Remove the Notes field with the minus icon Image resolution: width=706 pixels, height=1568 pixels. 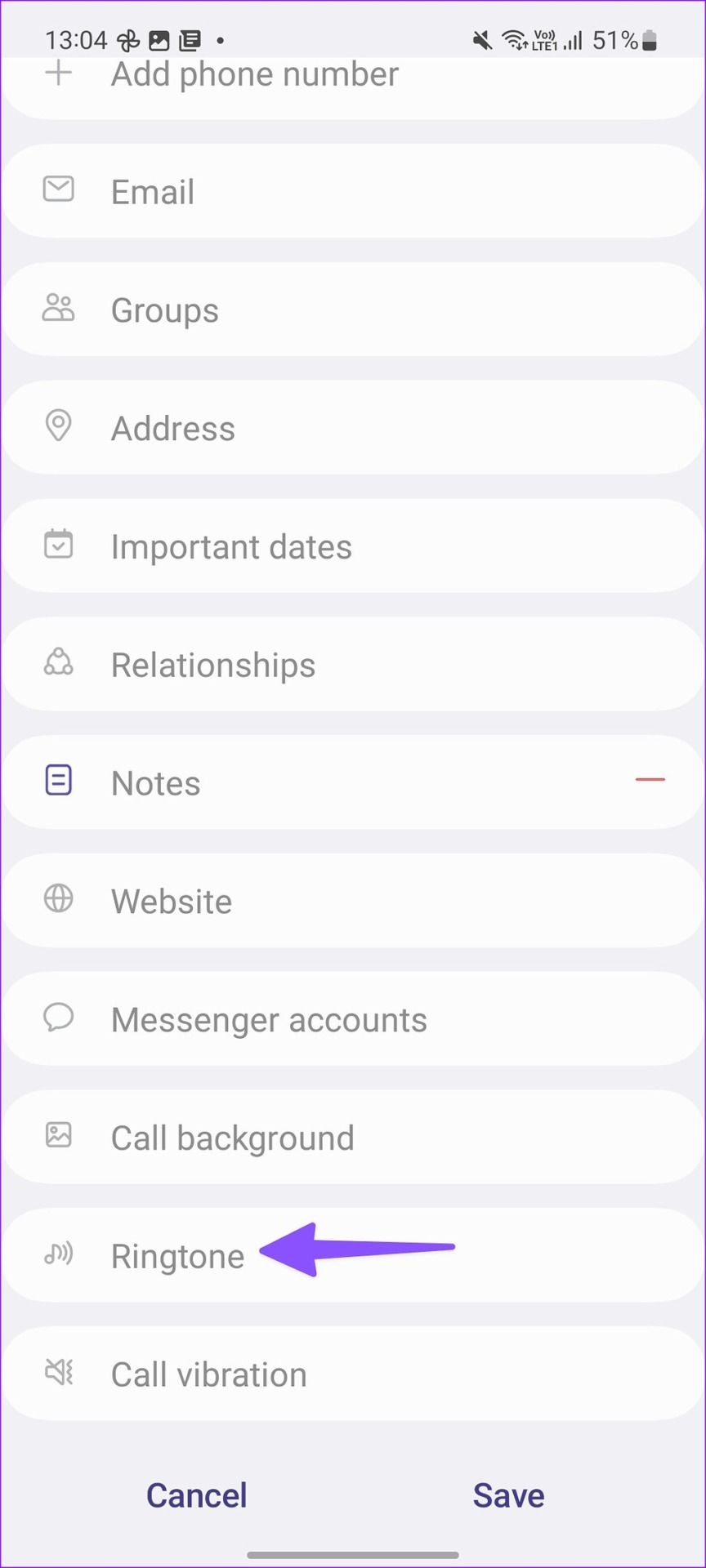pos(650,780)
